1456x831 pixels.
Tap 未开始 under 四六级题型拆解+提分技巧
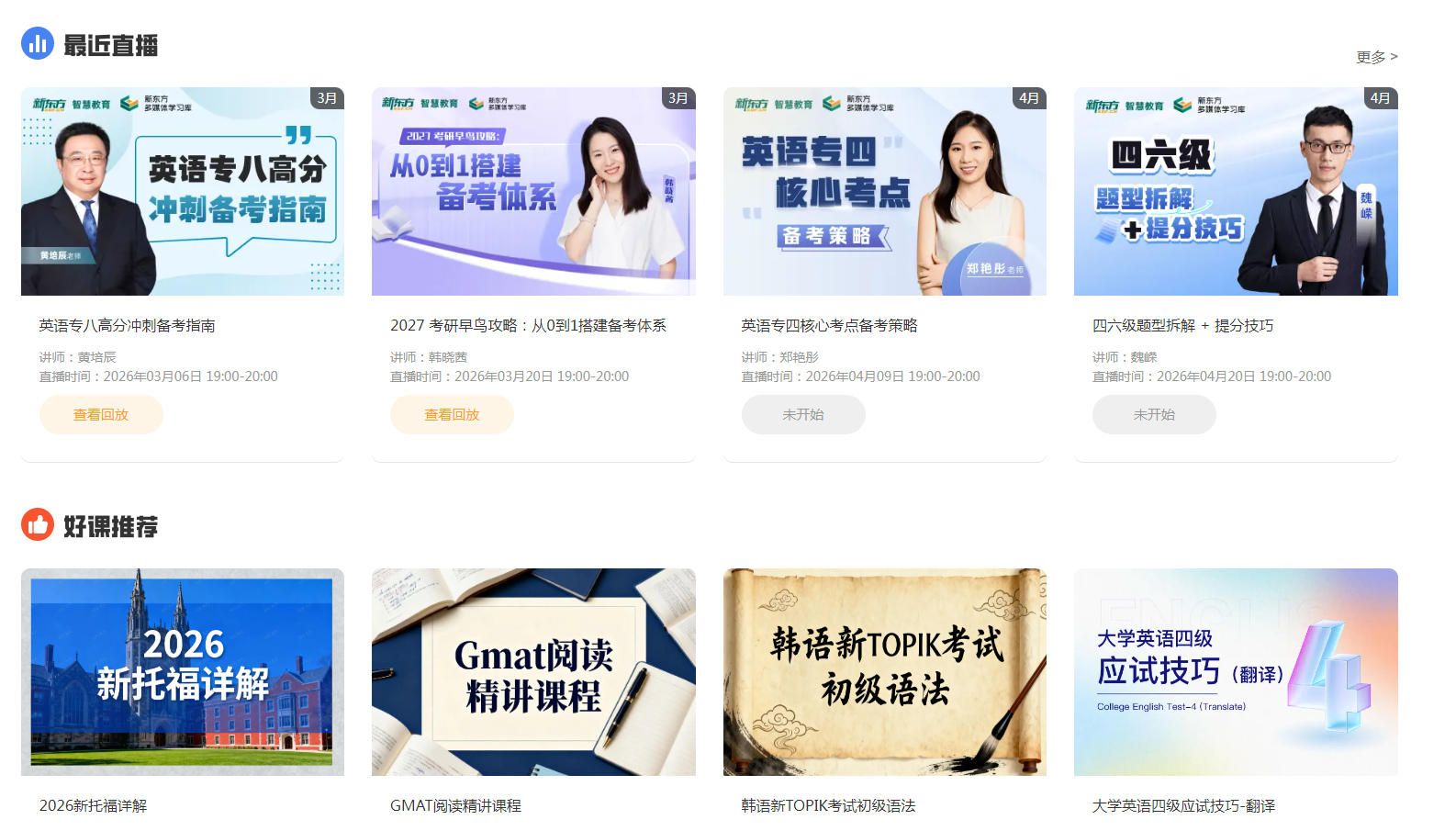1154,415
